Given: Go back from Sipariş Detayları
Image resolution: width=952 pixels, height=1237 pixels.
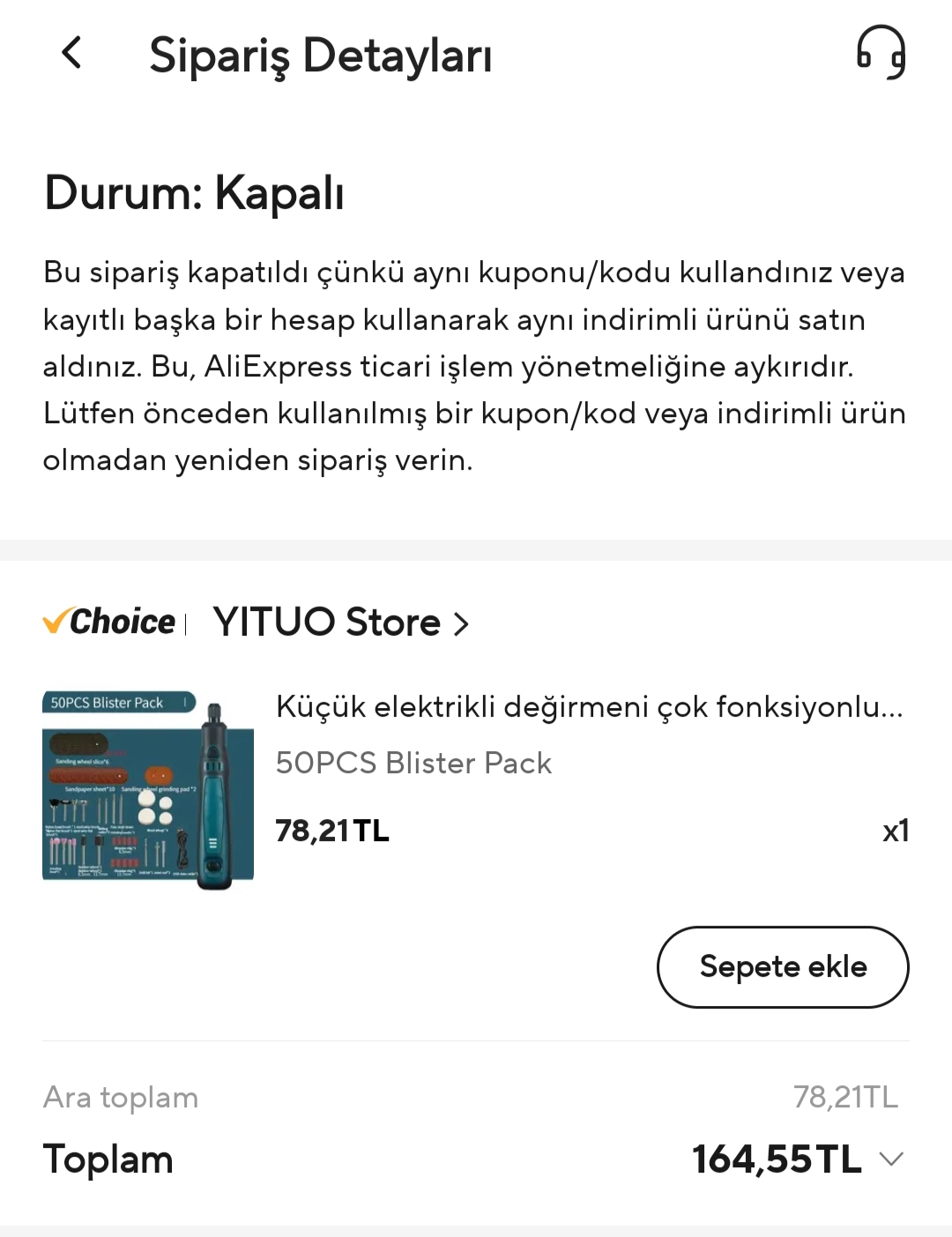Looking at the screenshot, I should tap(72, 53).
